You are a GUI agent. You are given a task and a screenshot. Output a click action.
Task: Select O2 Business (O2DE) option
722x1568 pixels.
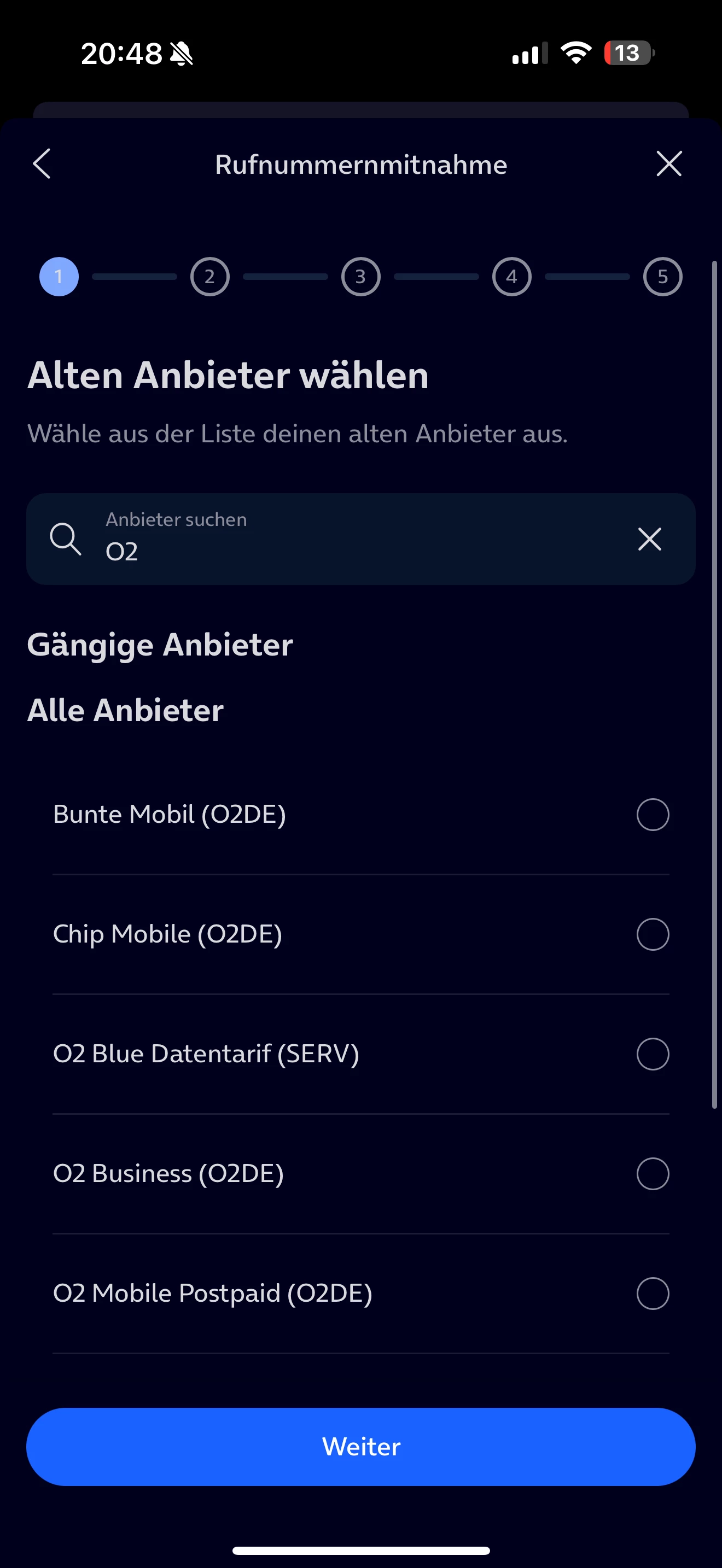point(652,1174)
